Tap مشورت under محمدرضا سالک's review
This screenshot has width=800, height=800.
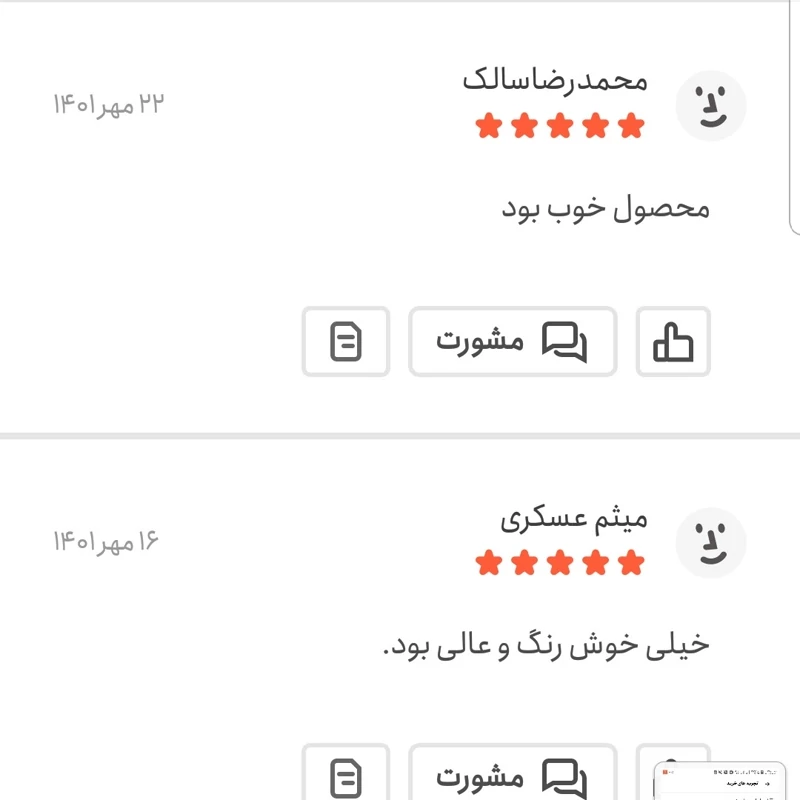[x=512, y=342]
